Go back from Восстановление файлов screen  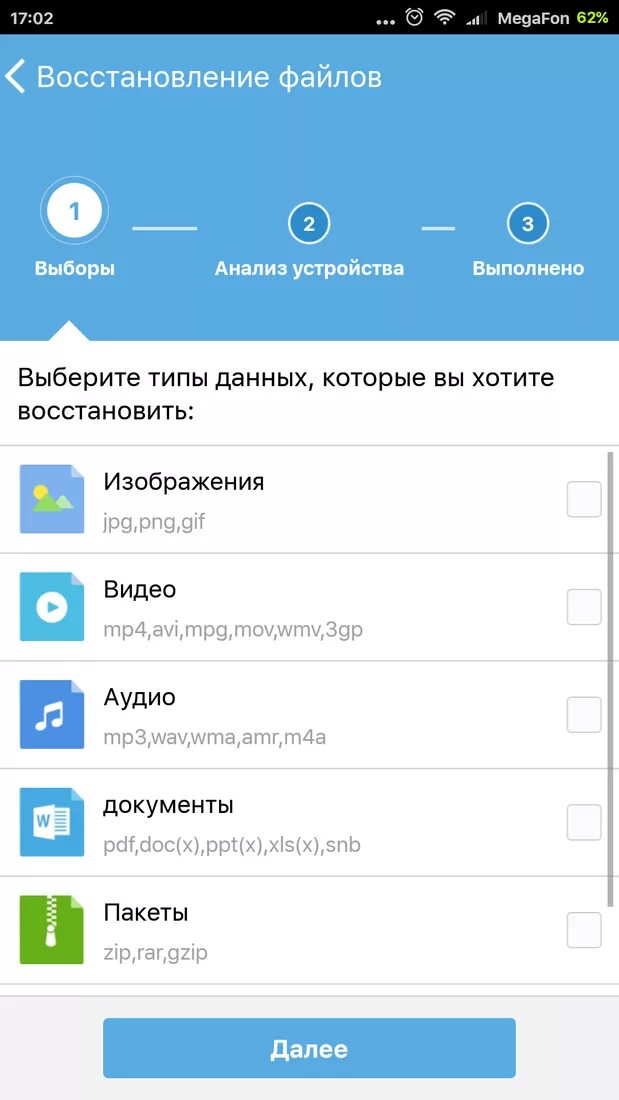point(16,77)
